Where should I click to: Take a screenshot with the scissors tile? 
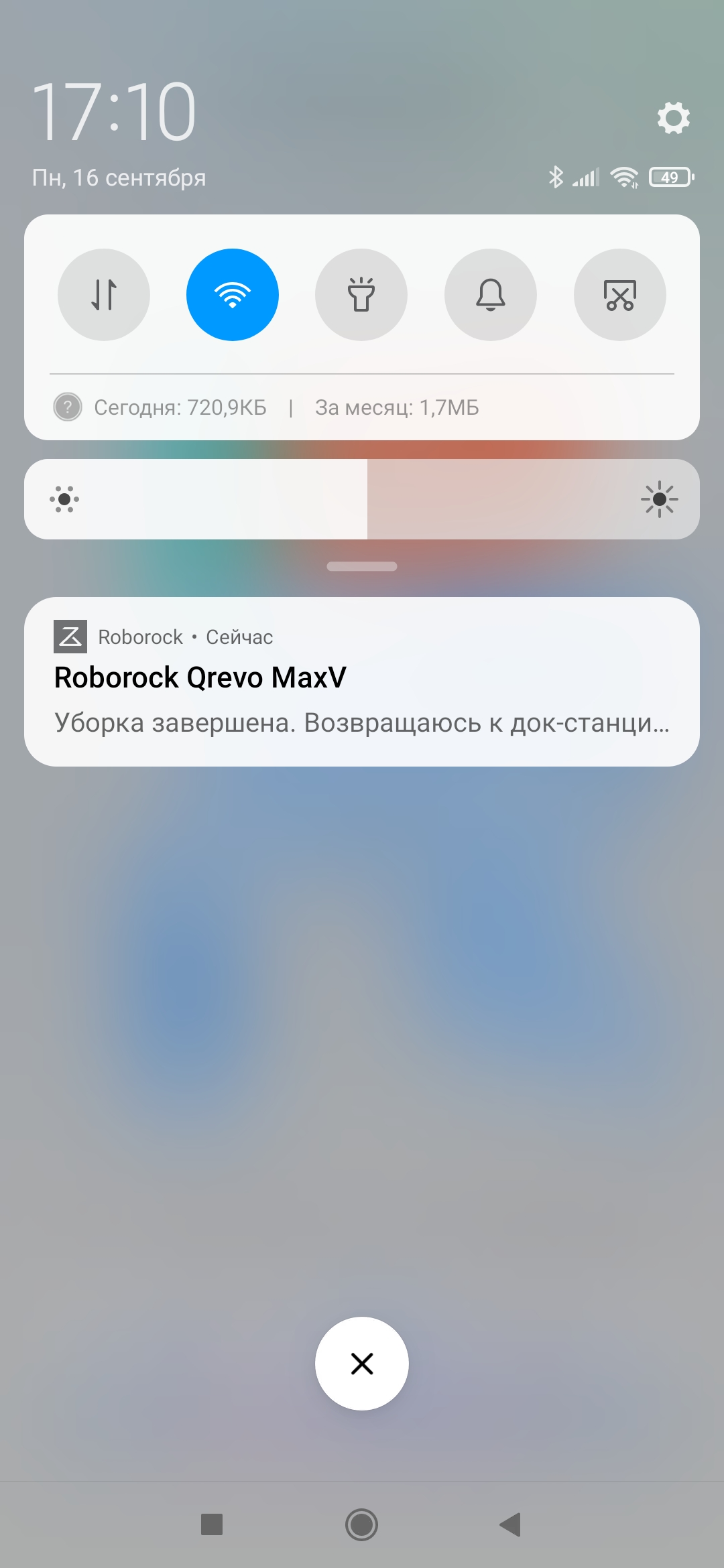tap(620, 295)
